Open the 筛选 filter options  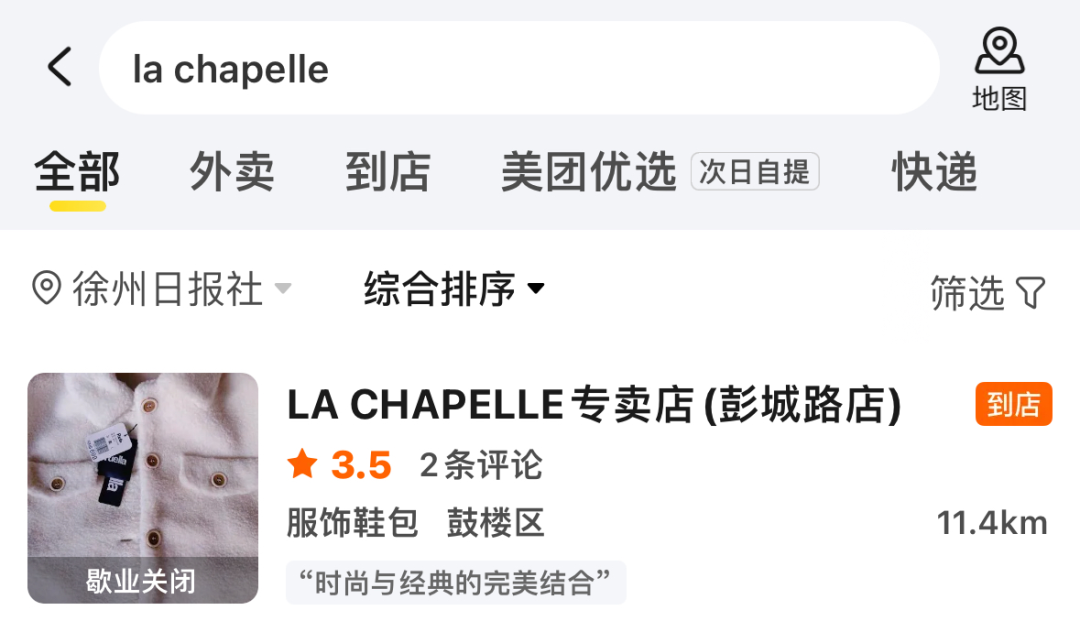[x=986, y=292]
